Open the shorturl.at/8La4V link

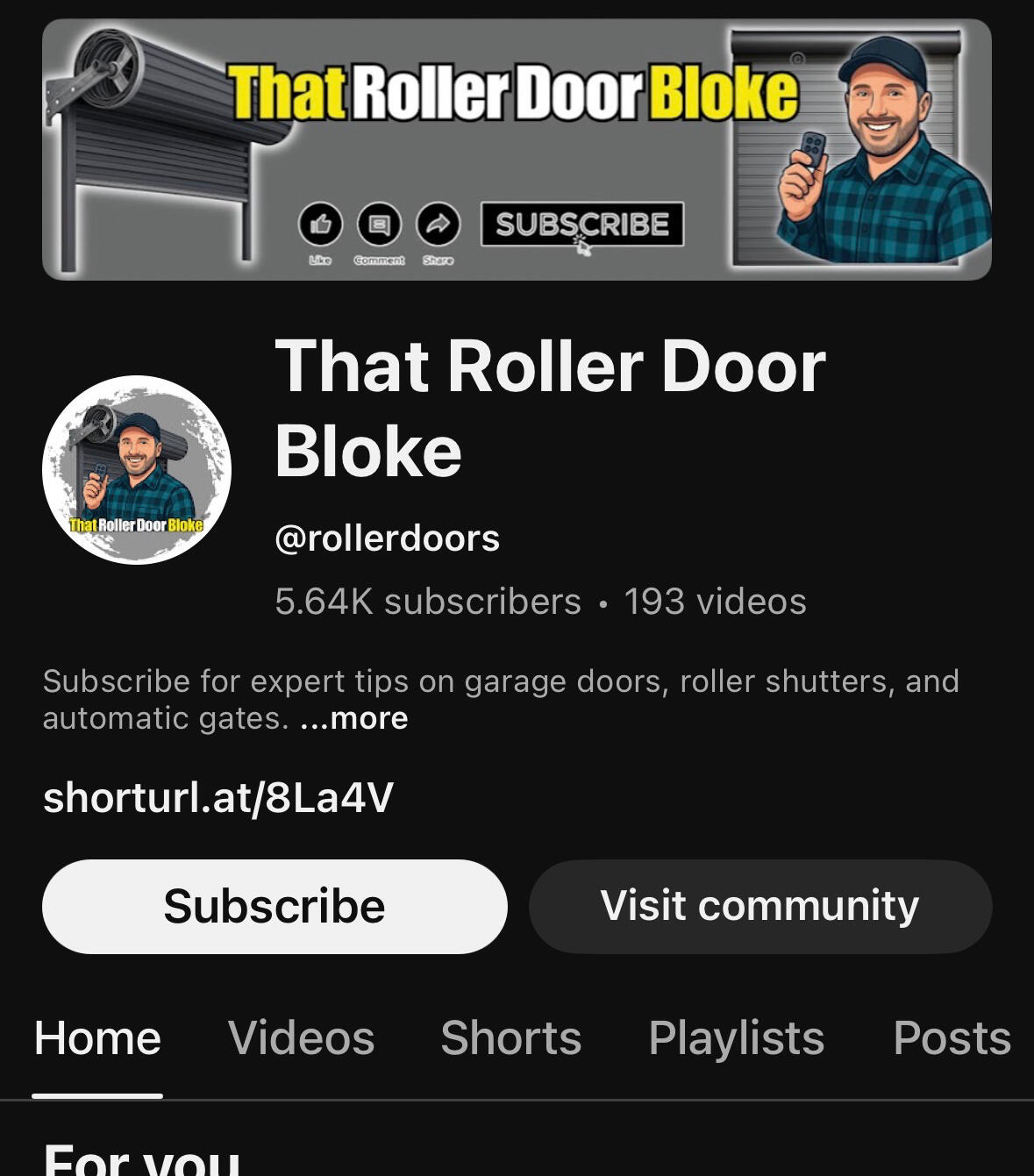(x=218, y=797)
